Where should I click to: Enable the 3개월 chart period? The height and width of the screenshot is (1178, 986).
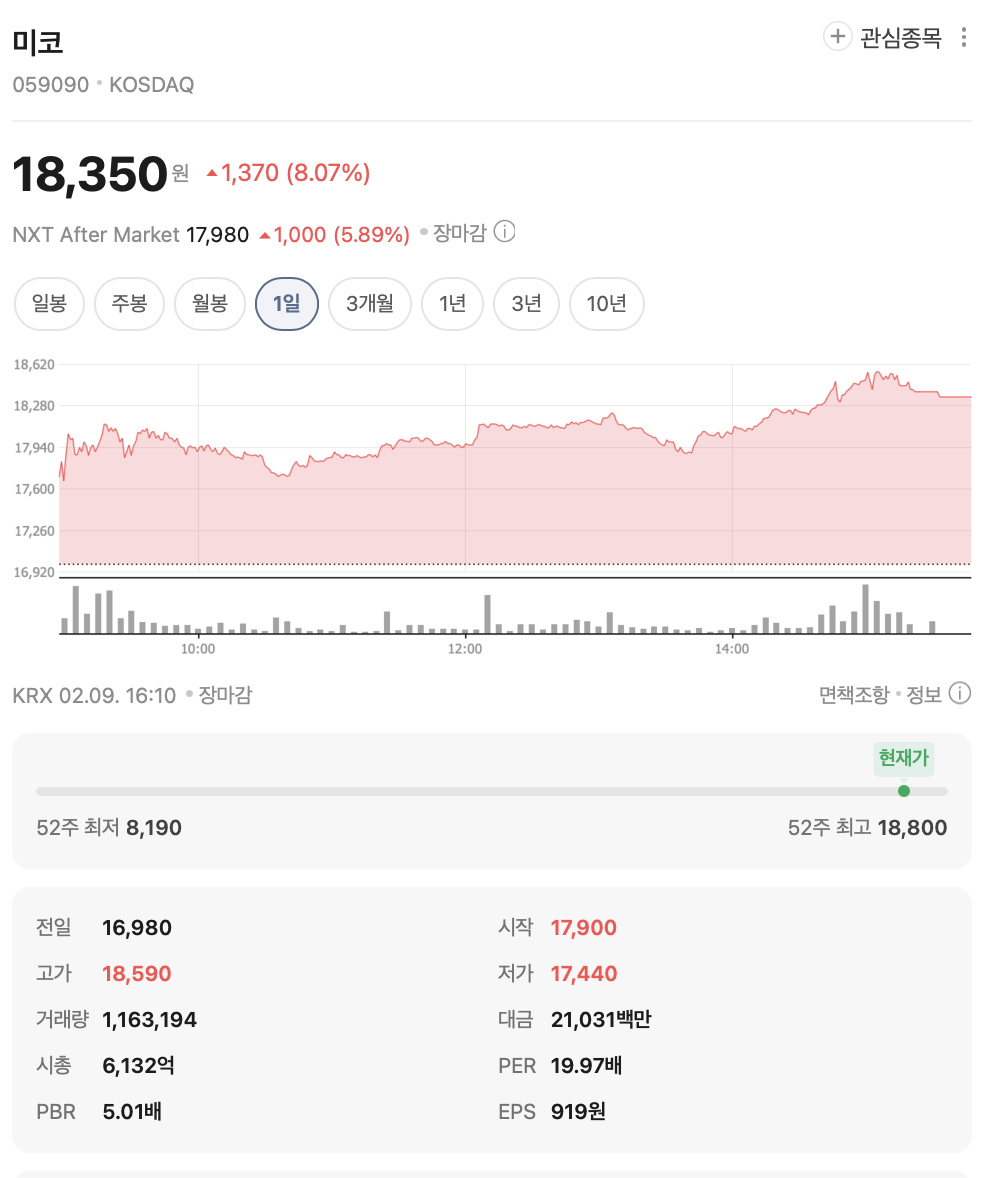[370, 304]
